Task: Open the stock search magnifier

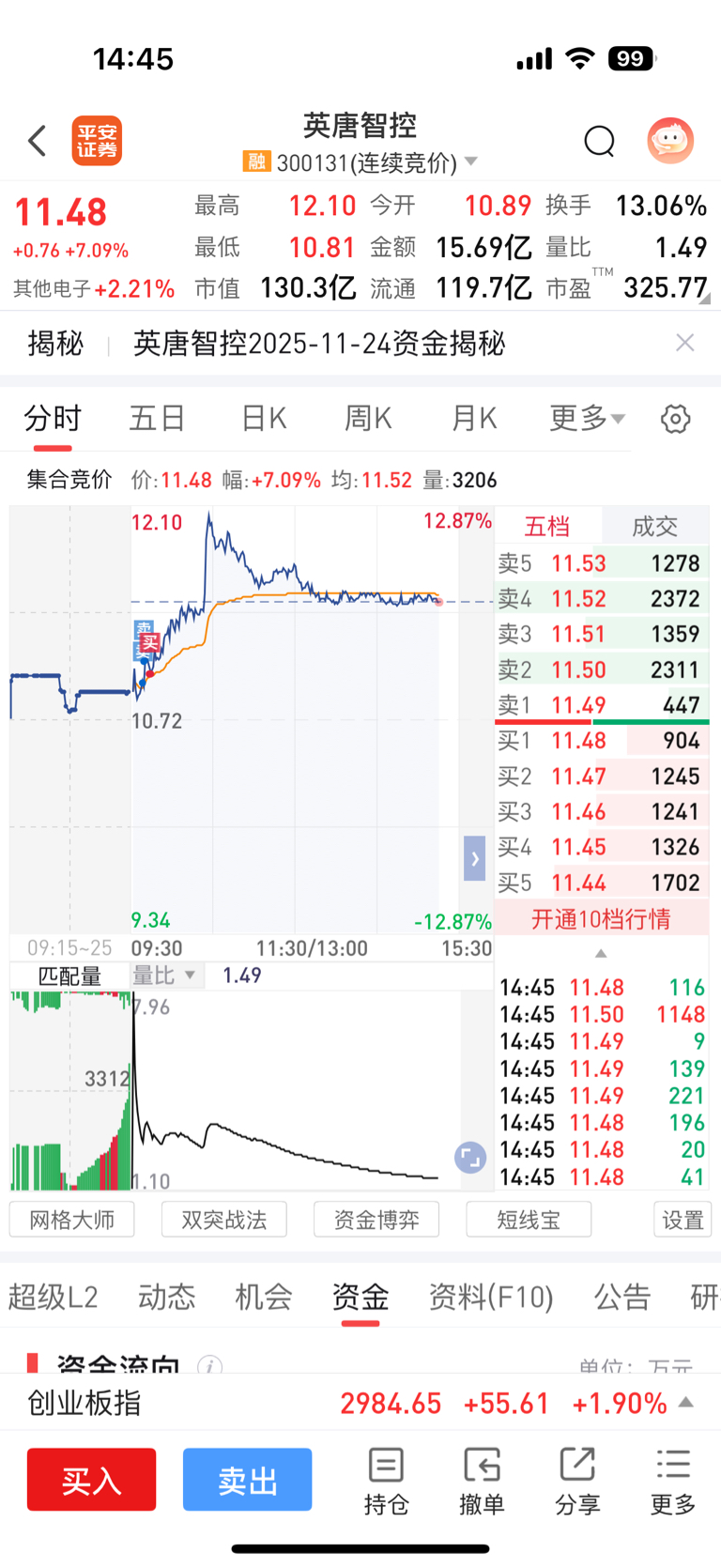Action: (599, 142)
